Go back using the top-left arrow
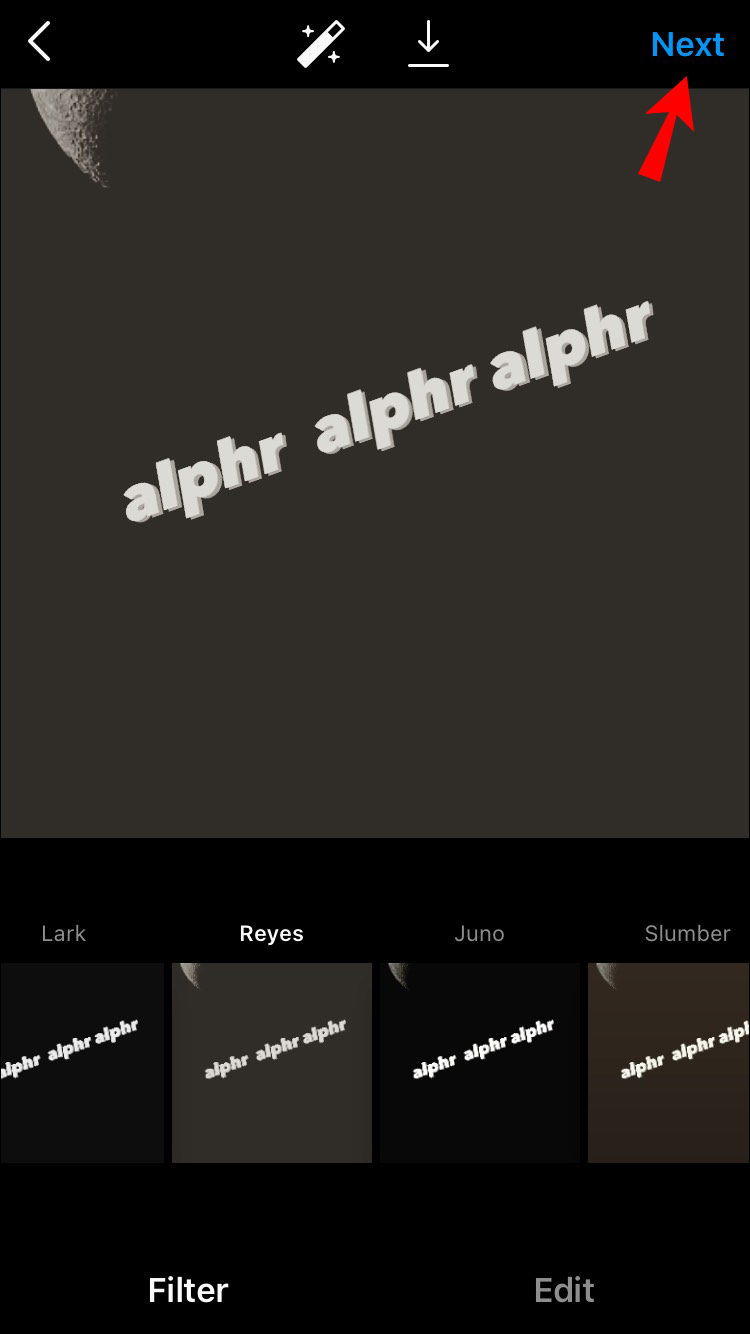The width and height of the screenshot is (750, 1334). (39, 43)
